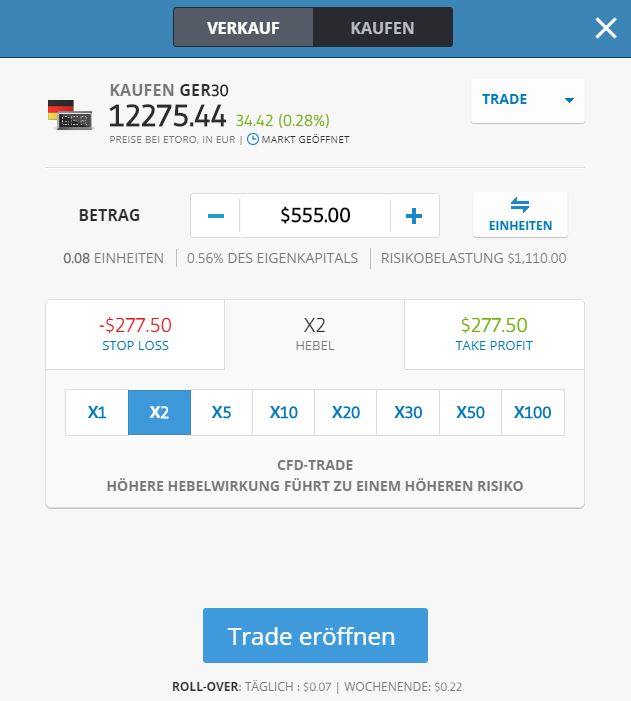Viewport: 631px width, 701px height.
Task: Pick X20 leverage
Action: coord(346,412)
